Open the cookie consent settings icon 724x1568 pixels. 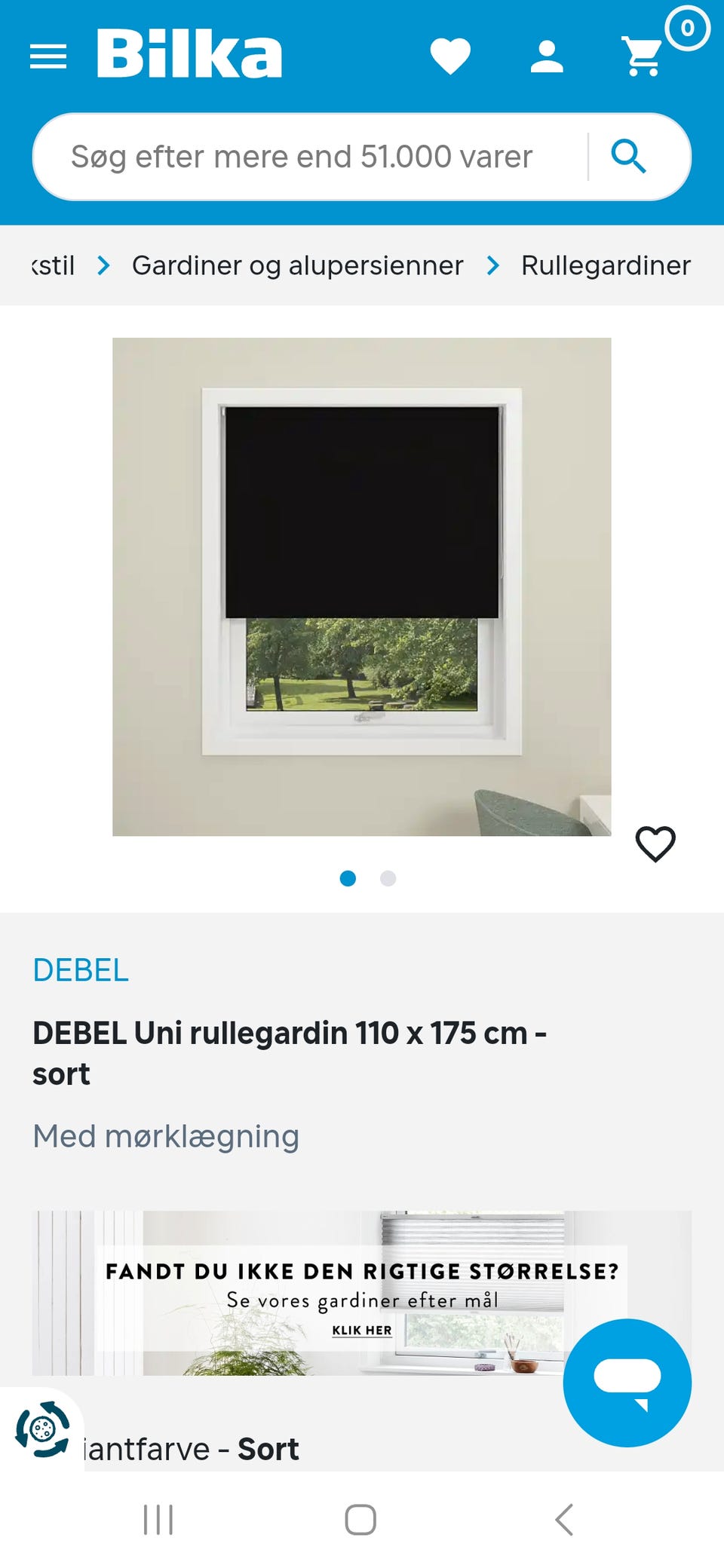[43, 1425]
